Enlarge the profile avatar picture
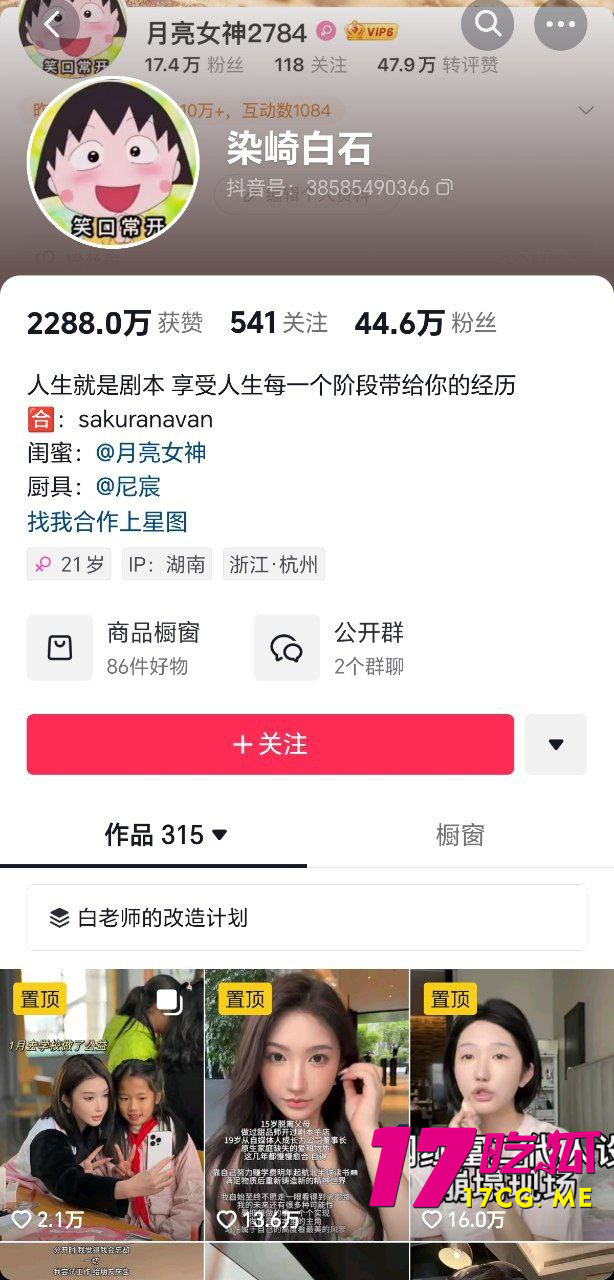Image resolution: width=614 pixels, height=1280 pixels. pyautogui.click(x=113, y=162)
